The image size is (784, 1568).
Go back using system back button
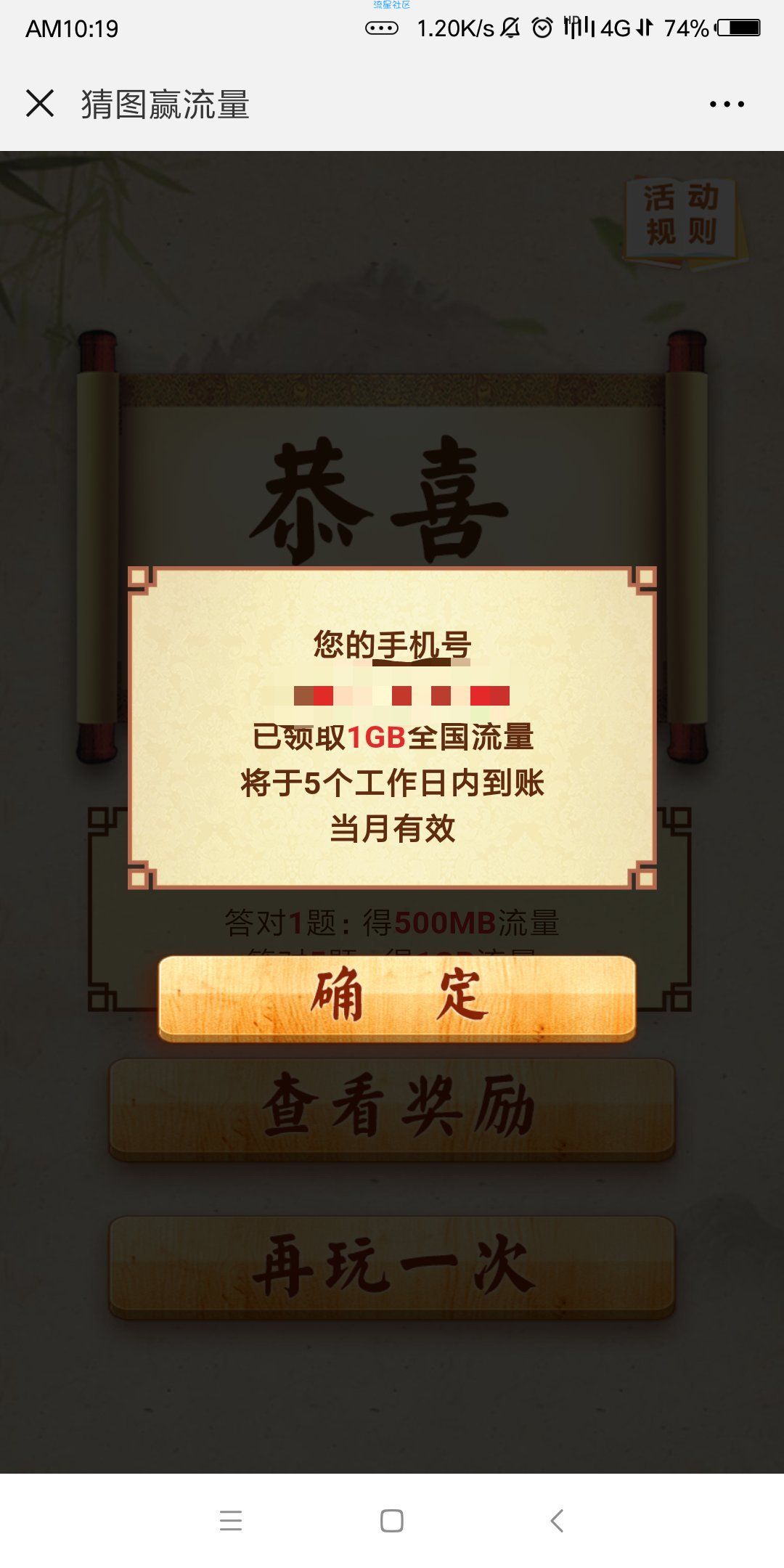557,1520
